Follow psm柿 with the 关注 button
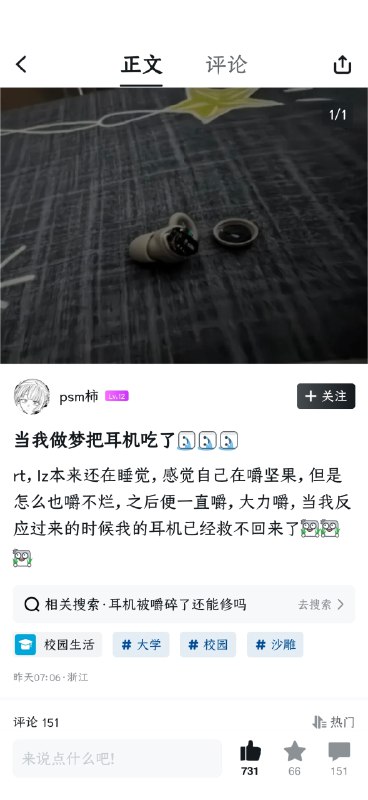This screenshot has height=800, width=368. 326,396
